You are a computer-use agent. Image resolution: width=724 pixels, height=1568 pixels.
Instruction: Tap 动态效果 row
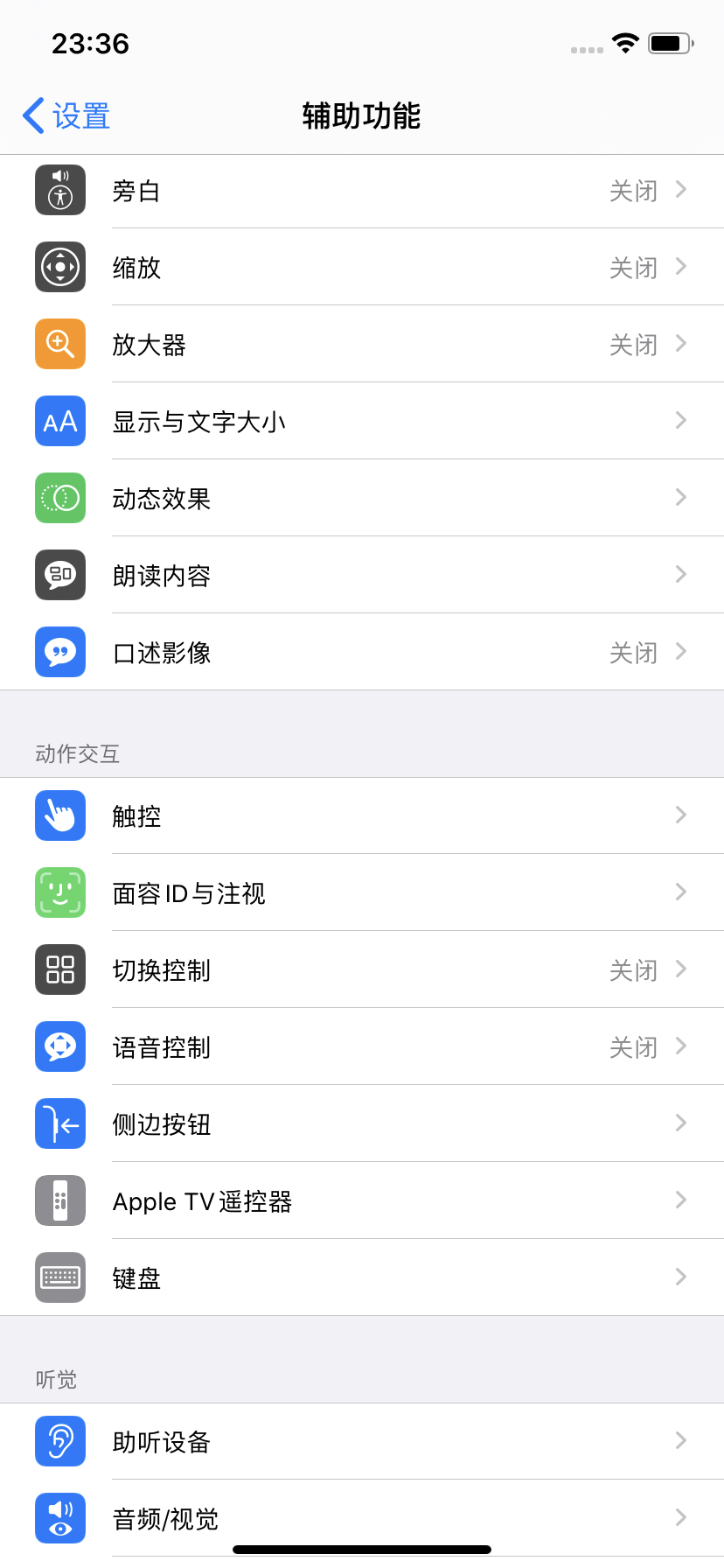362,499
